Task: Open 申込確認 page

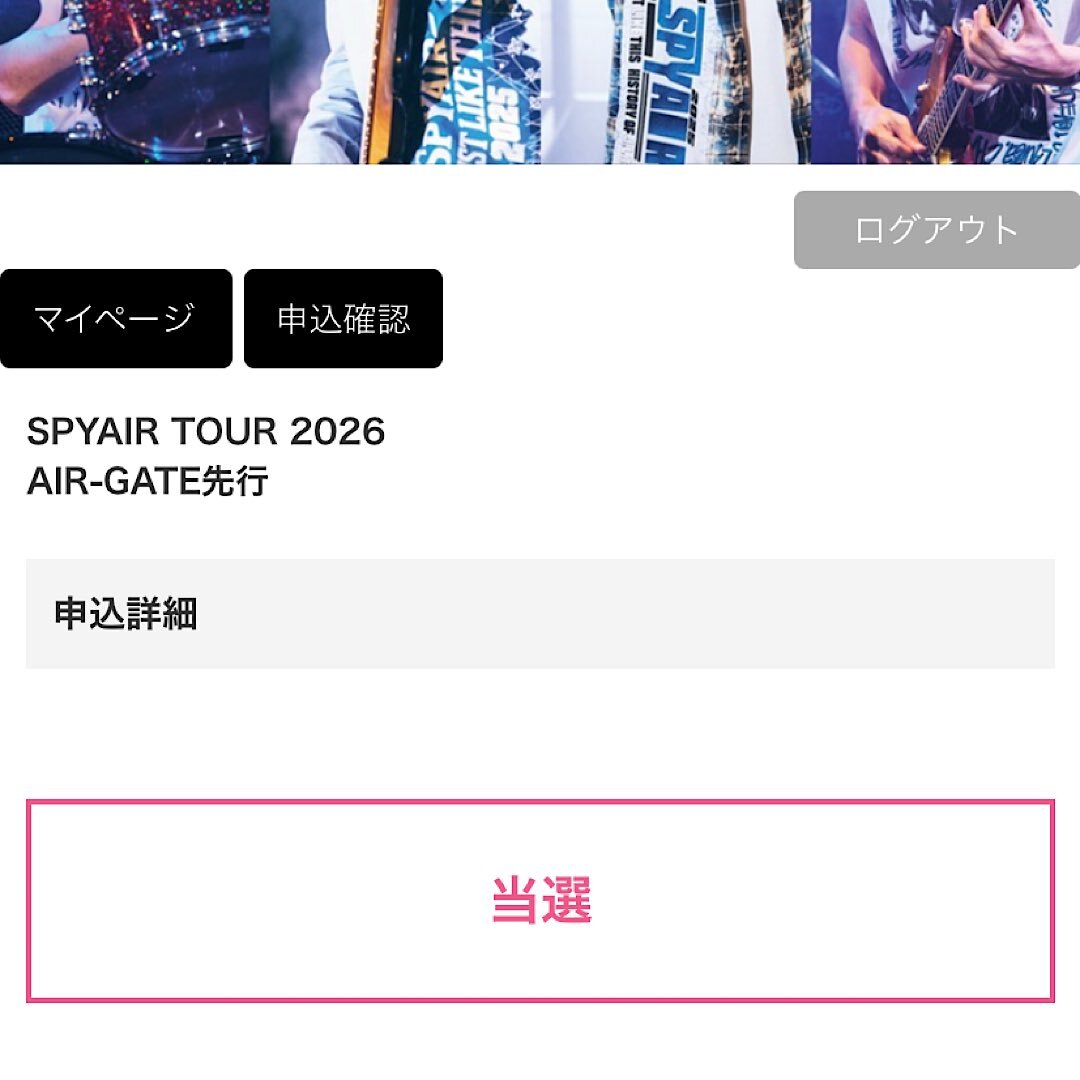Action: [x=343, y=319]
